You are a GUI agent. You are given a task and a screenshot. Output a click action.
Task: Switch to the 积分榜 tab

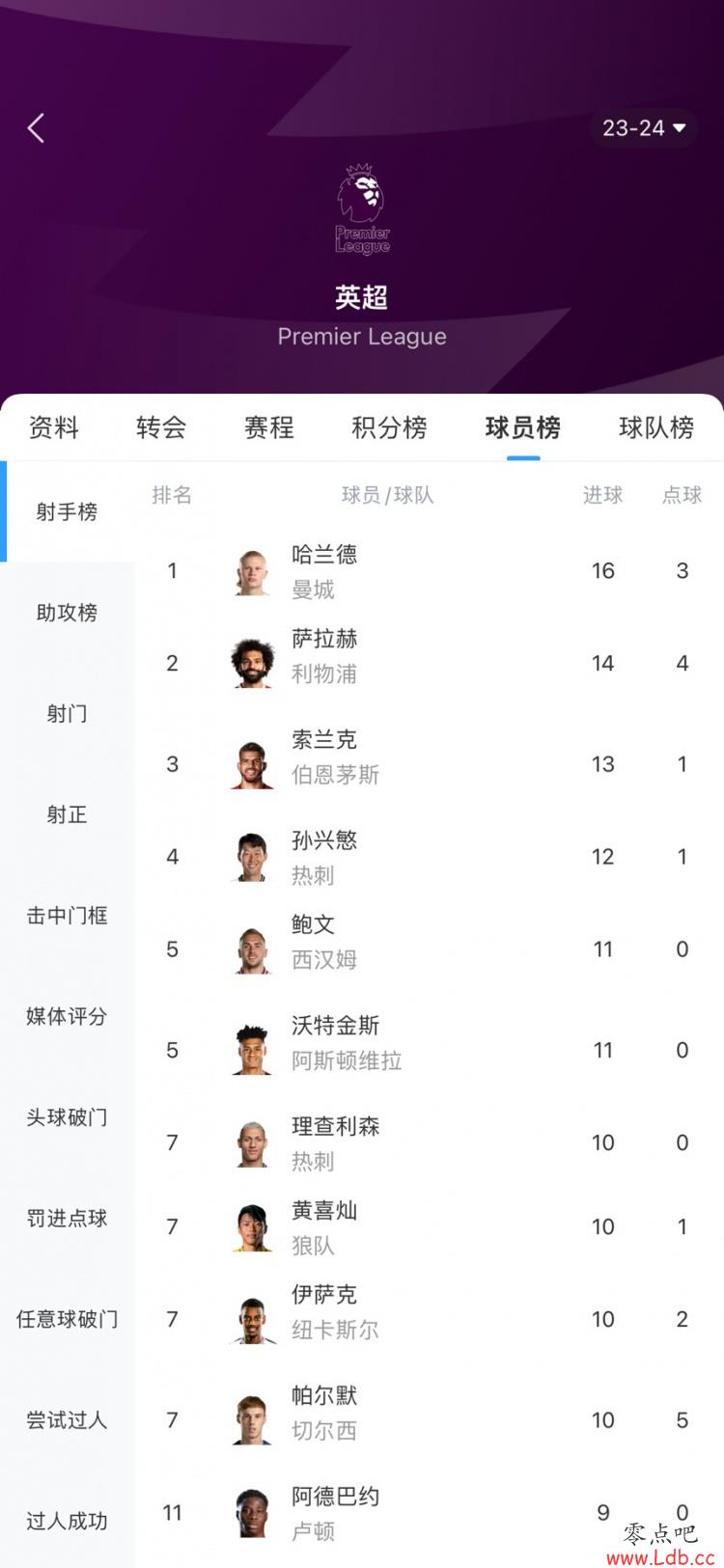(x=389, y=427)
